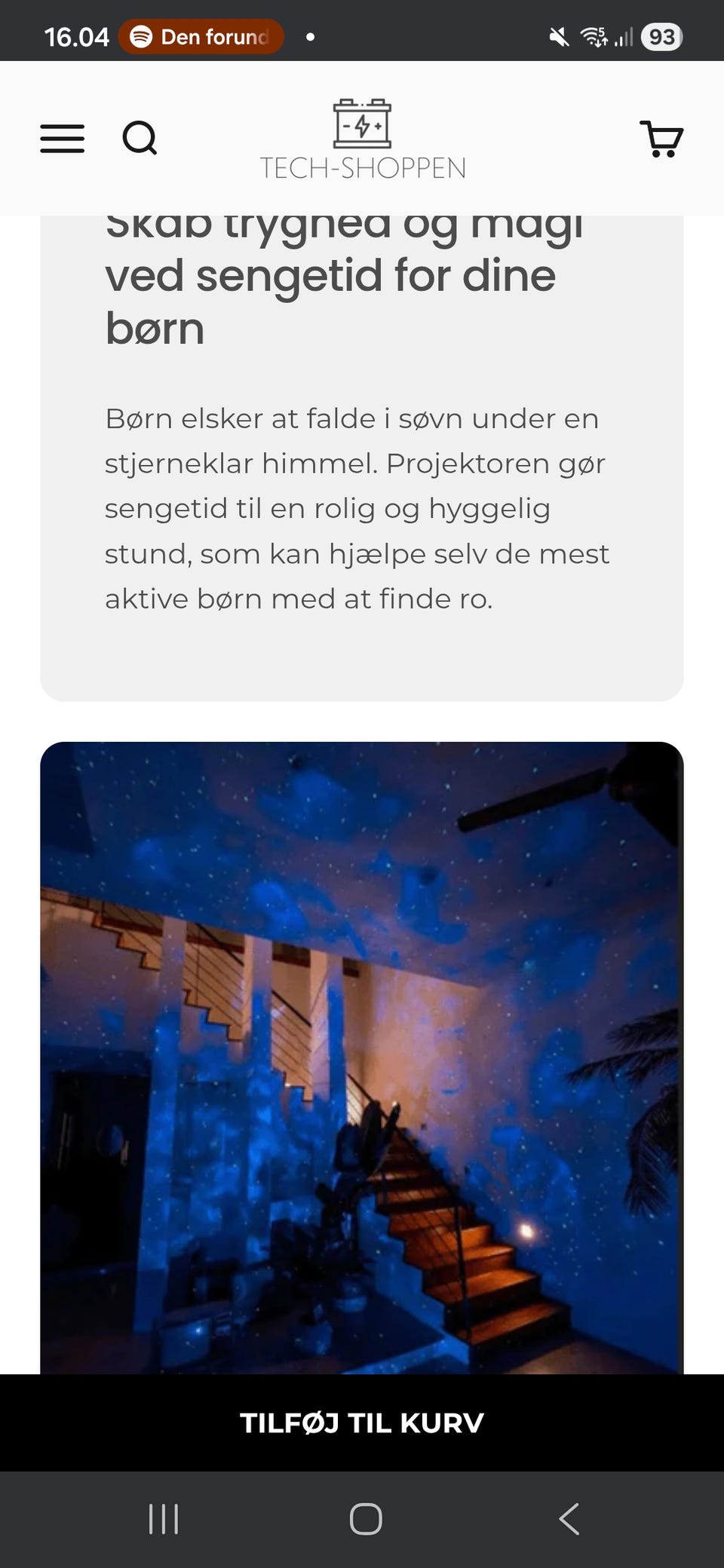Screen dimensions: 724x1568
Task: Tap the Tech-Shoppen battery logo
Action: pyautogui.click(x=363, y=124)
